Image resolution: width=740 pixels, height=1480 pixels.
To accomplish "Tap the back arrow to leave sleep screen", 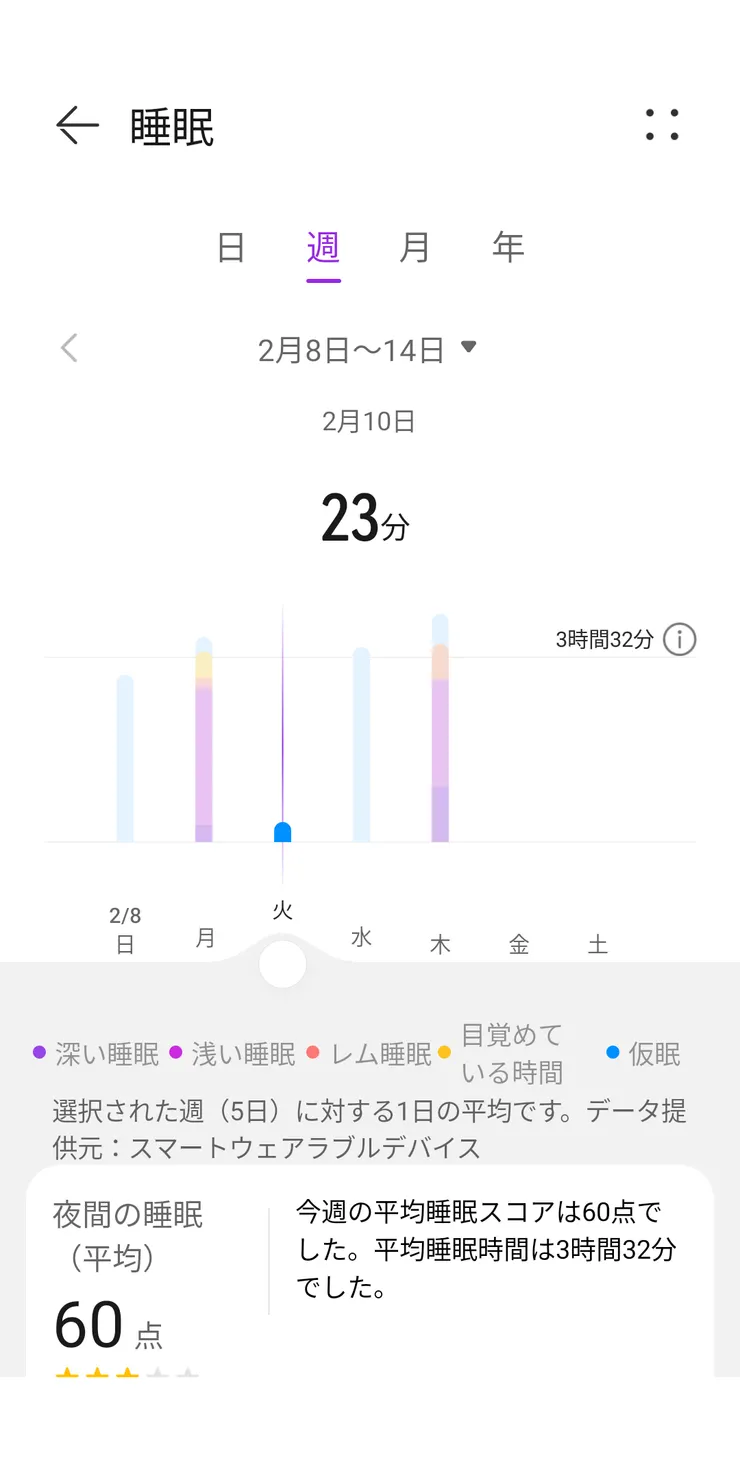I will [x=75, y=125].
